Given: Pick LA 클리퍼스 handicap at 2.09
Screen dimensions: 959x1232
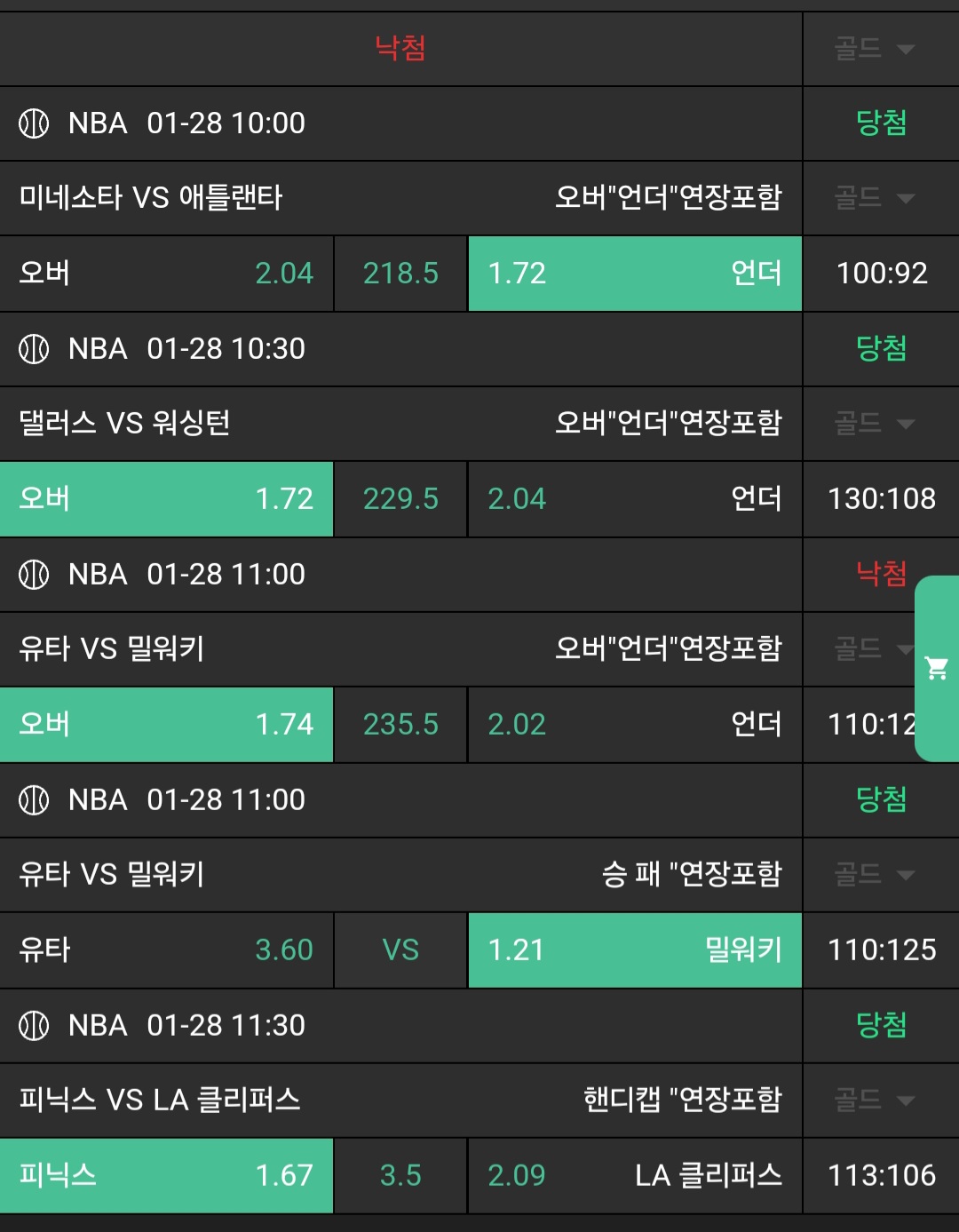Looking at the screenshot, I should click(634, 1176).
